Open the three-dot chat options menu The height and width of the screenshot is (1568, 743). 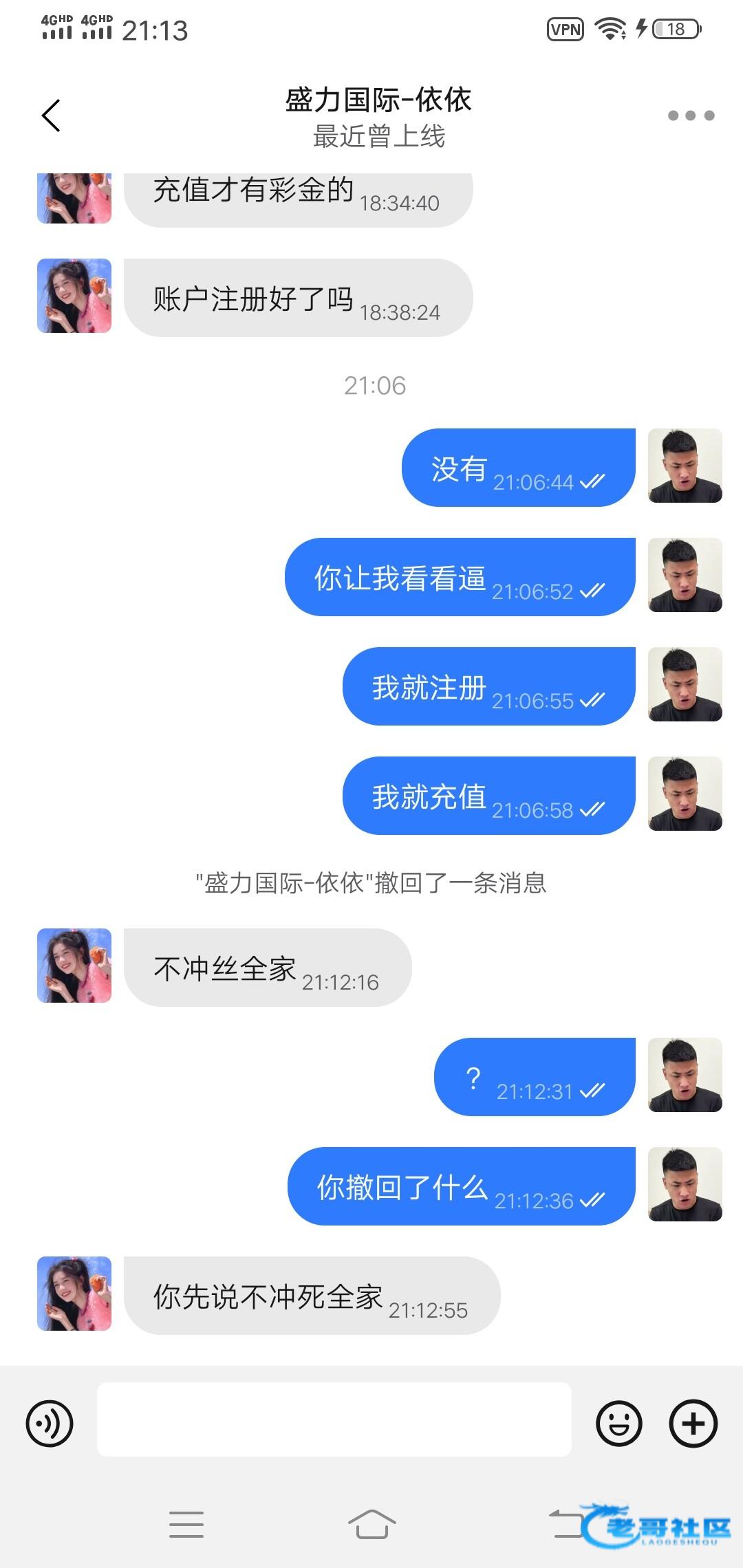[691, 116]
